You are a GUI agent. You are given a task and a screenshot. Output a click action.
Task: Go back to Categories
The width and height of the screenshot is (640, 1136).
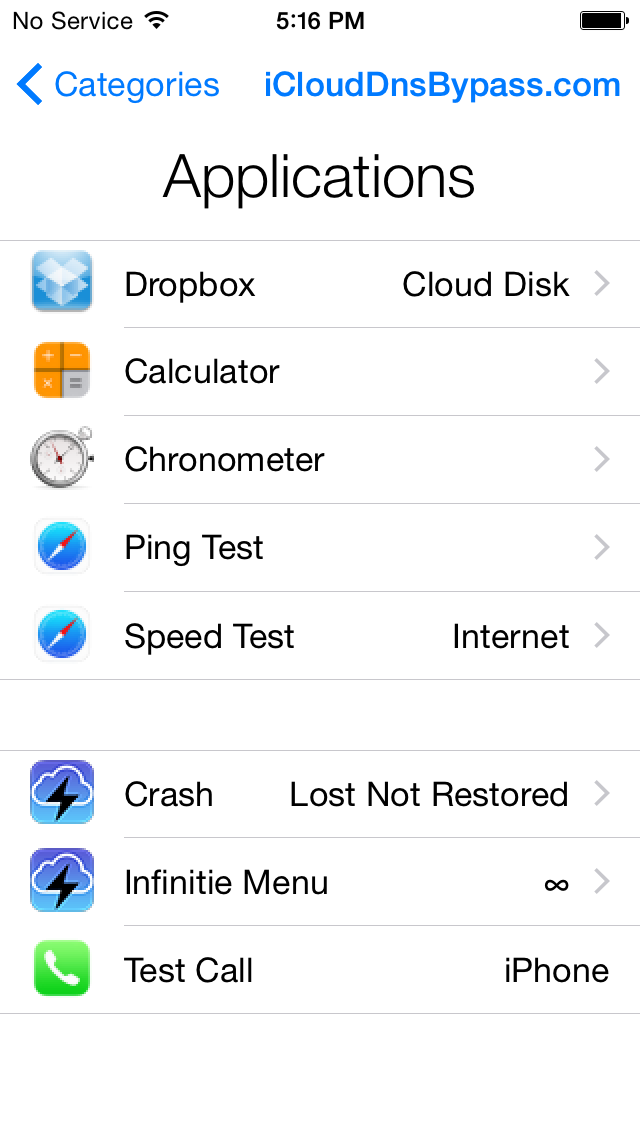pos(117,85)
